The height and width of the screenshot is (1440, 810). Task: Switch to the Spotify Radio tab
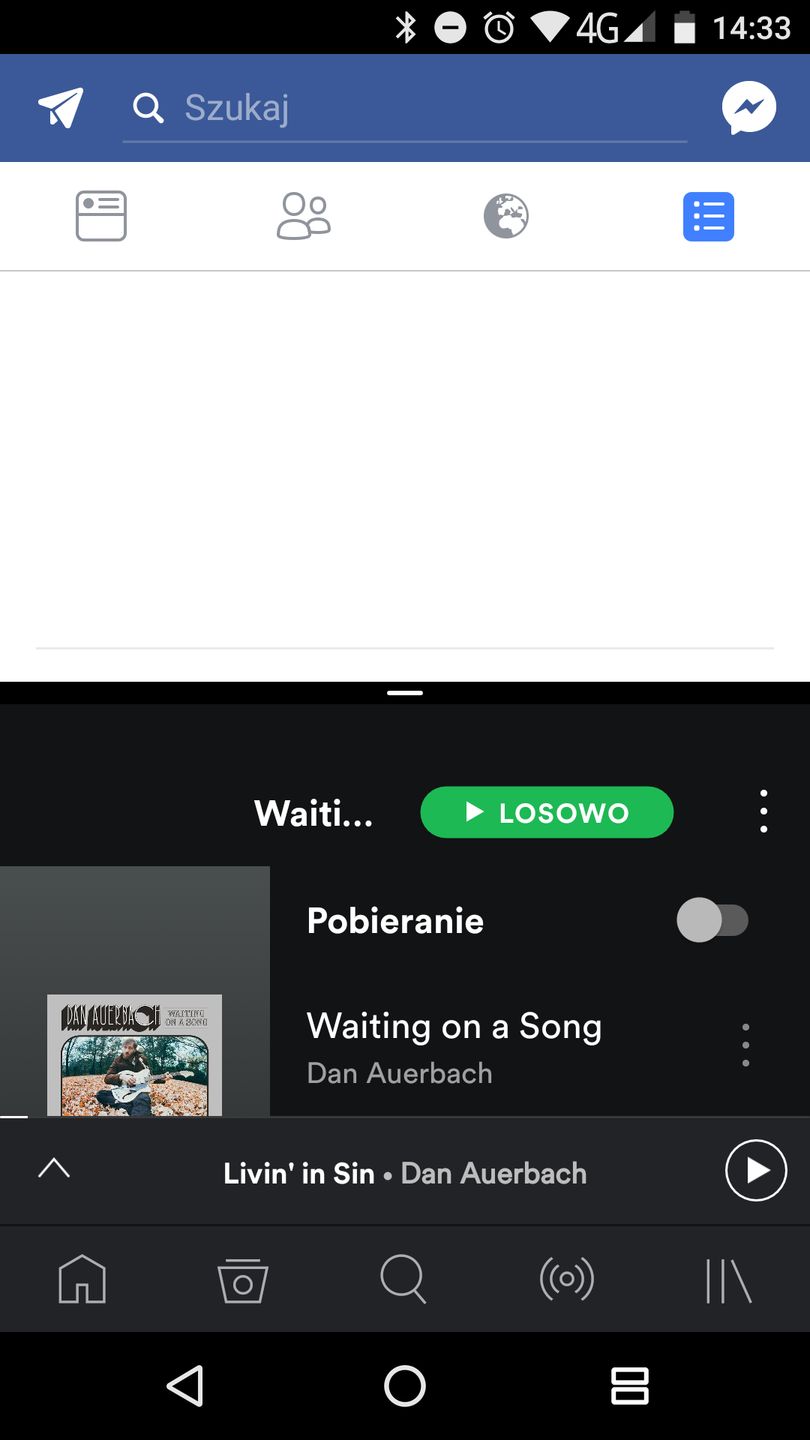566,1279
